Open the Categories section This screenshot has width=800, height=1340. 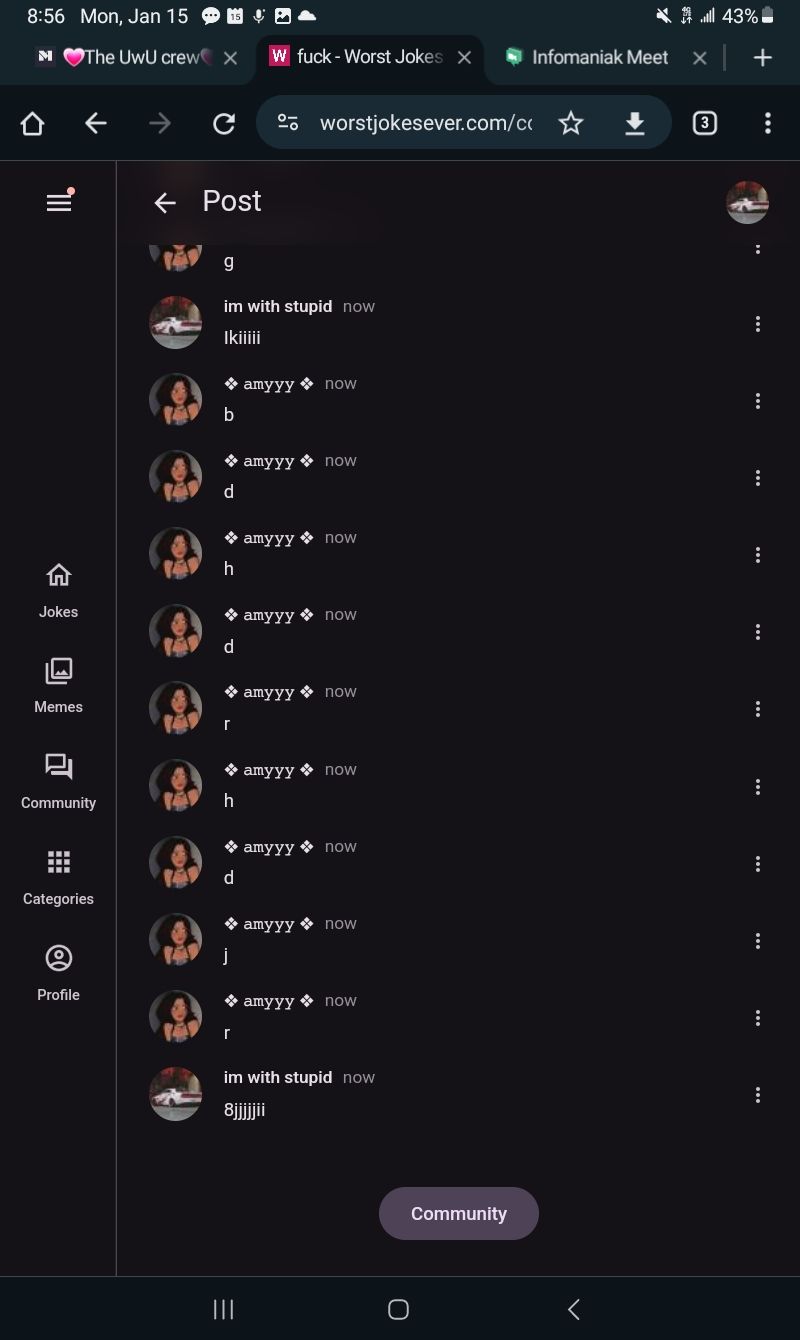(x=58, y=877)
